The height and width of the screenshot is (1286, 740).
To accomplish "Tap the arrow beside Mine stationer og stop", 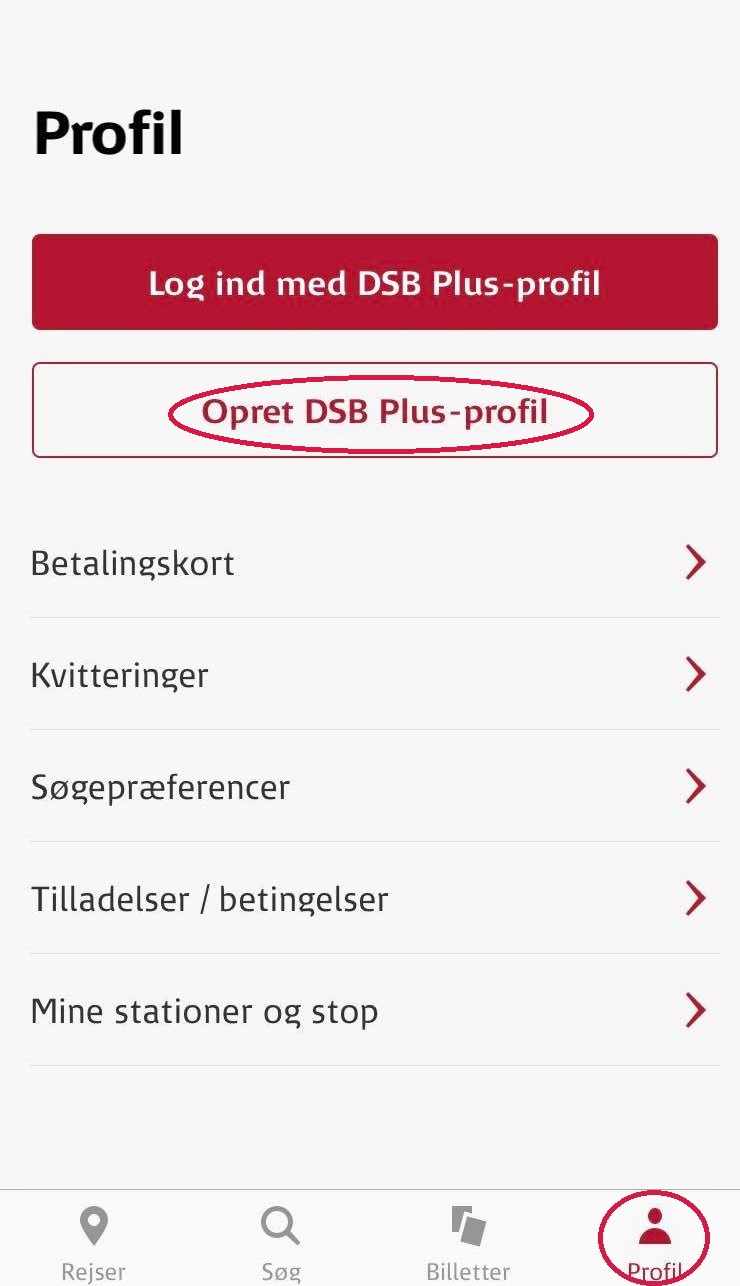I will click(x=695, y=1010).
